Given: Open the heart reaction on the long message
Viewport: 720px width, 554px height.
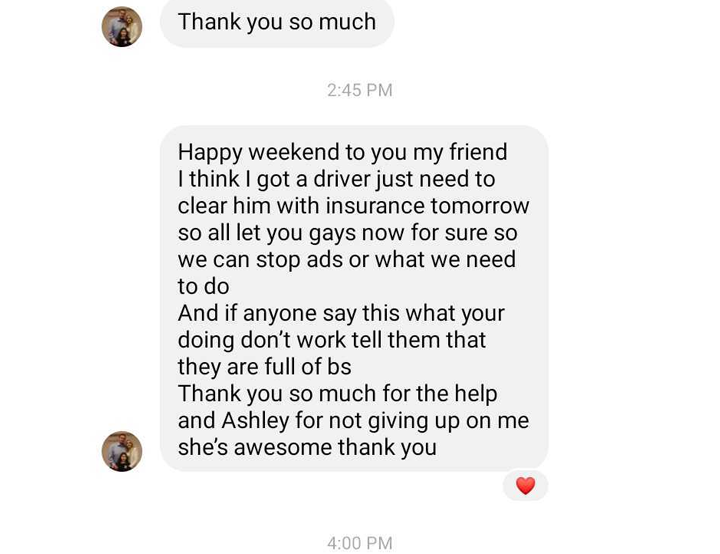Looking at the screenshot, I should pyautogui.click(x=525, y=486).
